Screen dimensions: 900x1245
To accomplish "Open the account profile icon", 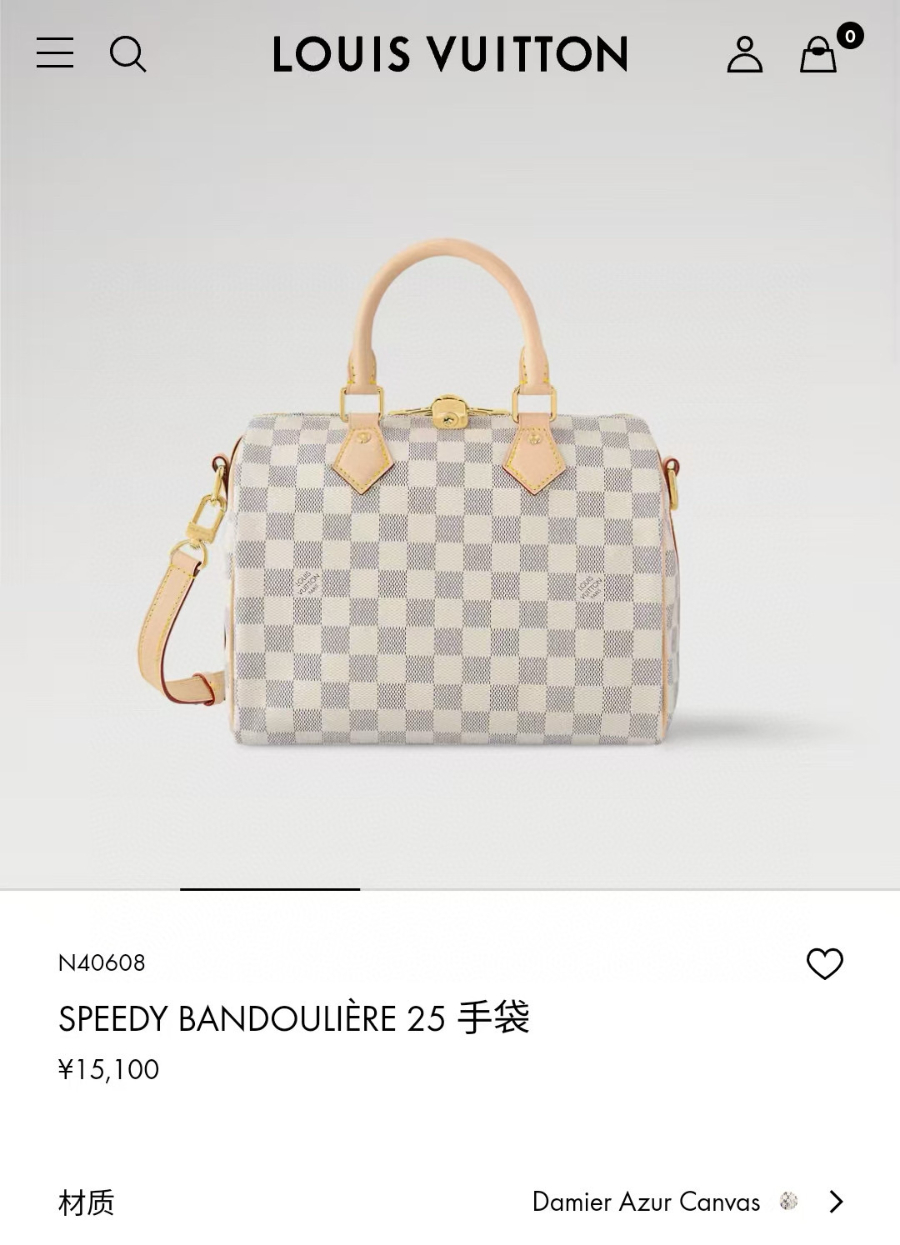I will point(744,54).
